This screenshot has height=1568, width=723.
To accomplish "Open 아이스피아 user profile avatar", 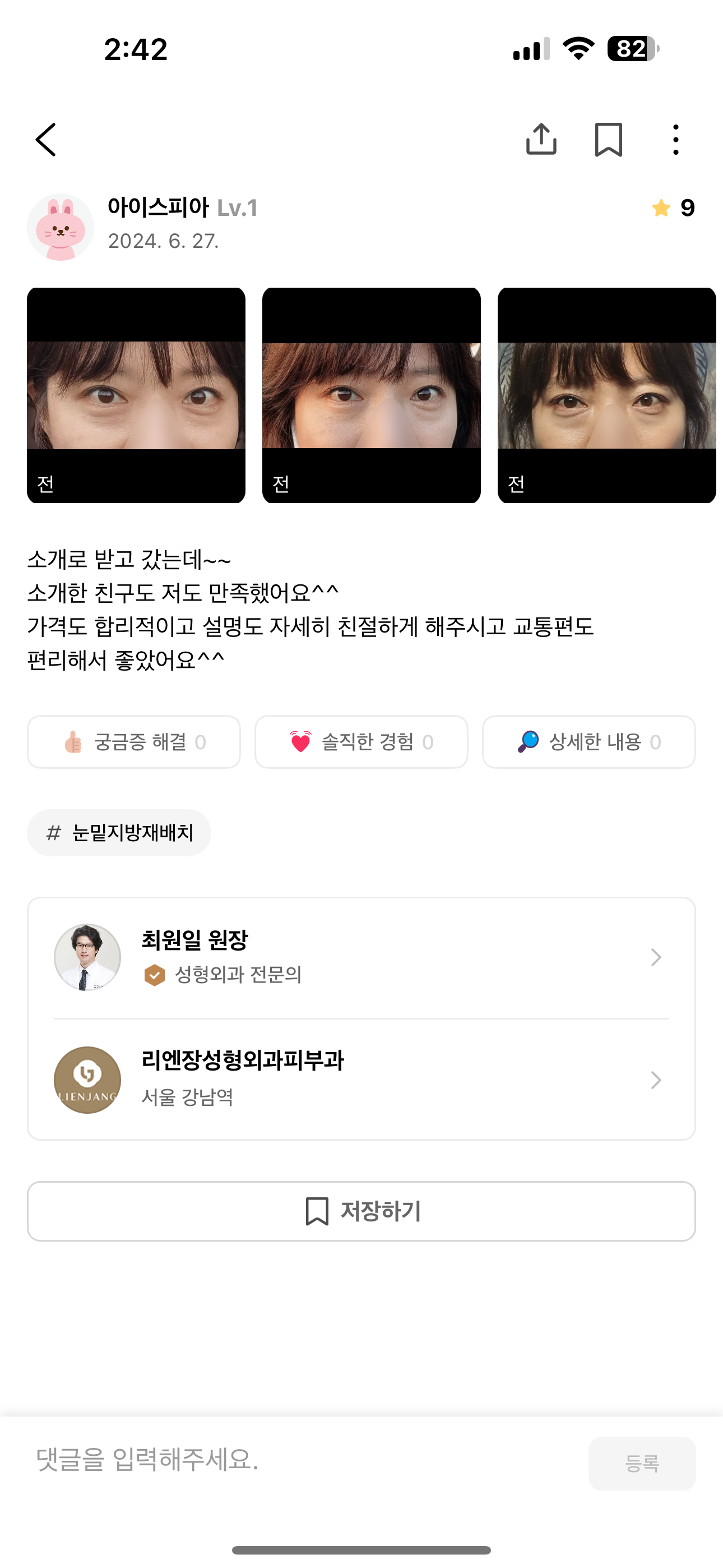I will [x=61, y=227].
